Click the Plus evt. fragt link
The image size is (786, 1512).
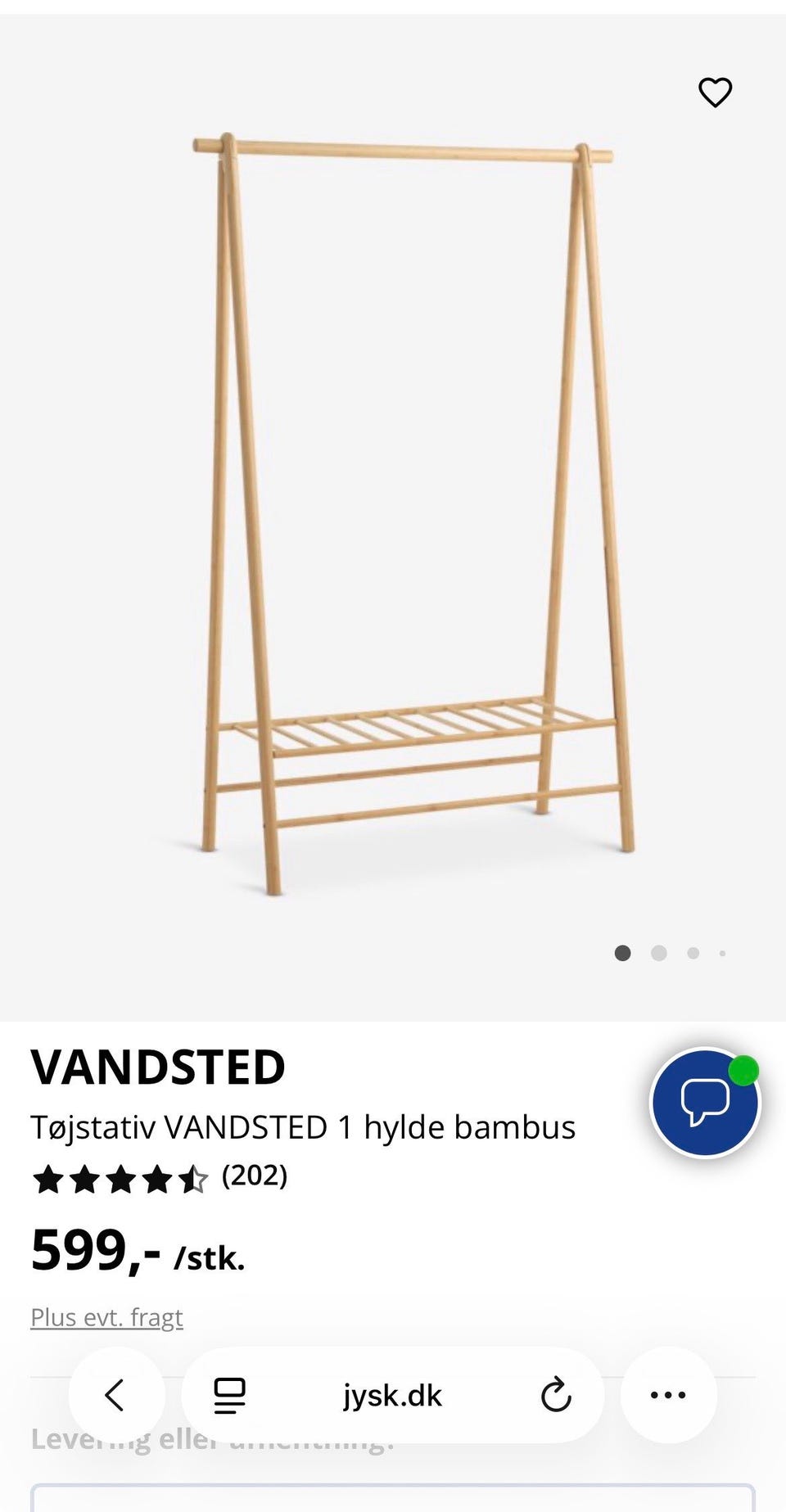coord(106,1316)
